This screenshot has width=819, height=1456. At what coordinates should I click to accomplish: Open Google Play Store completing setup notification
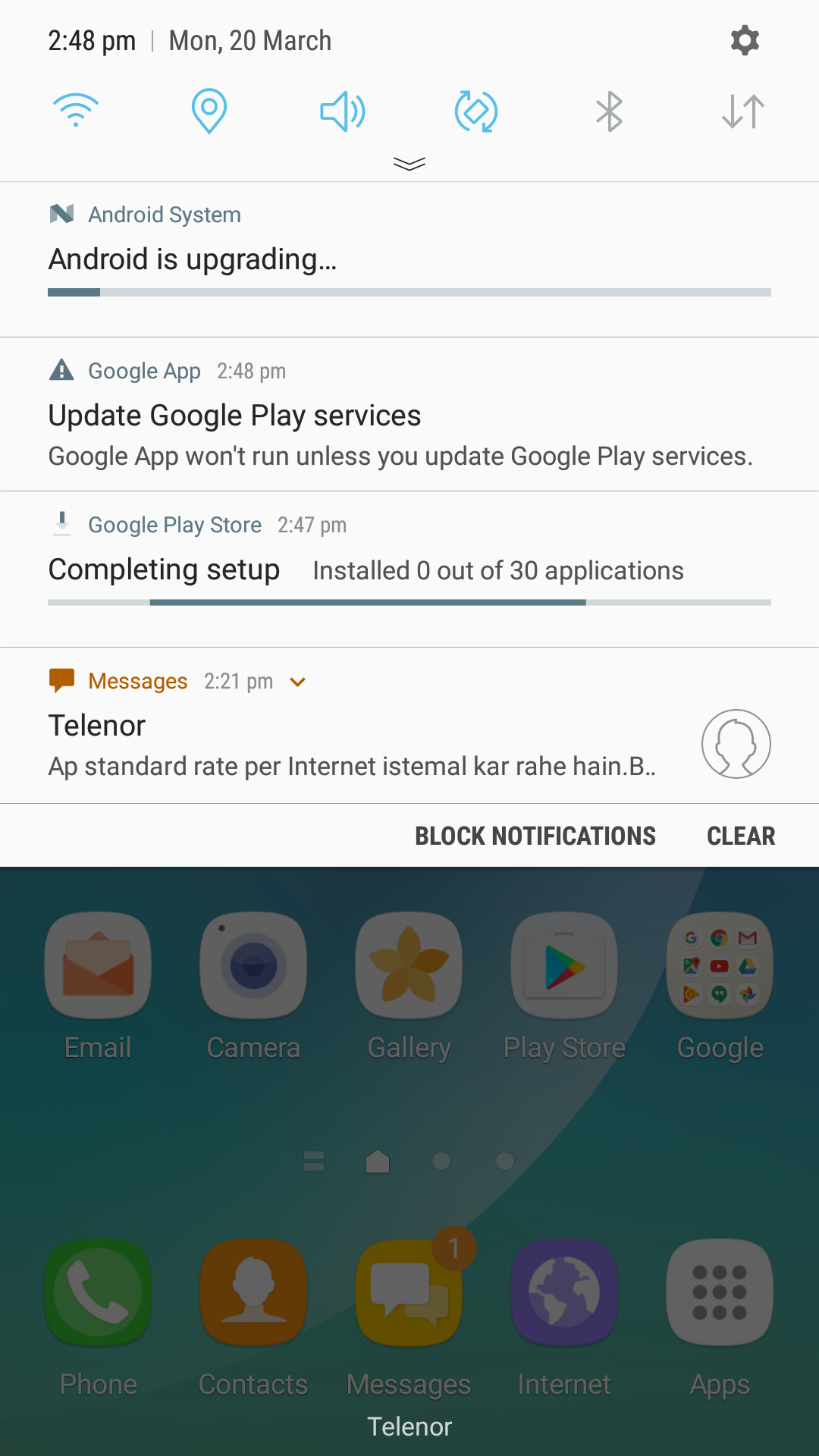tap(409, 570)
